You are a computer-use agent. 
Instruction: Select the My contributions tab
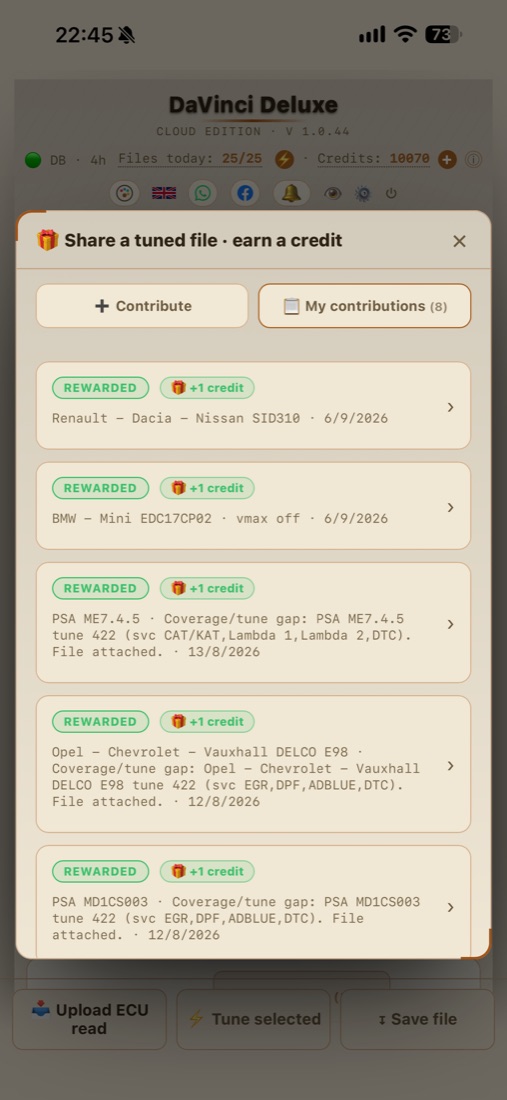click(x=365, y=306)
